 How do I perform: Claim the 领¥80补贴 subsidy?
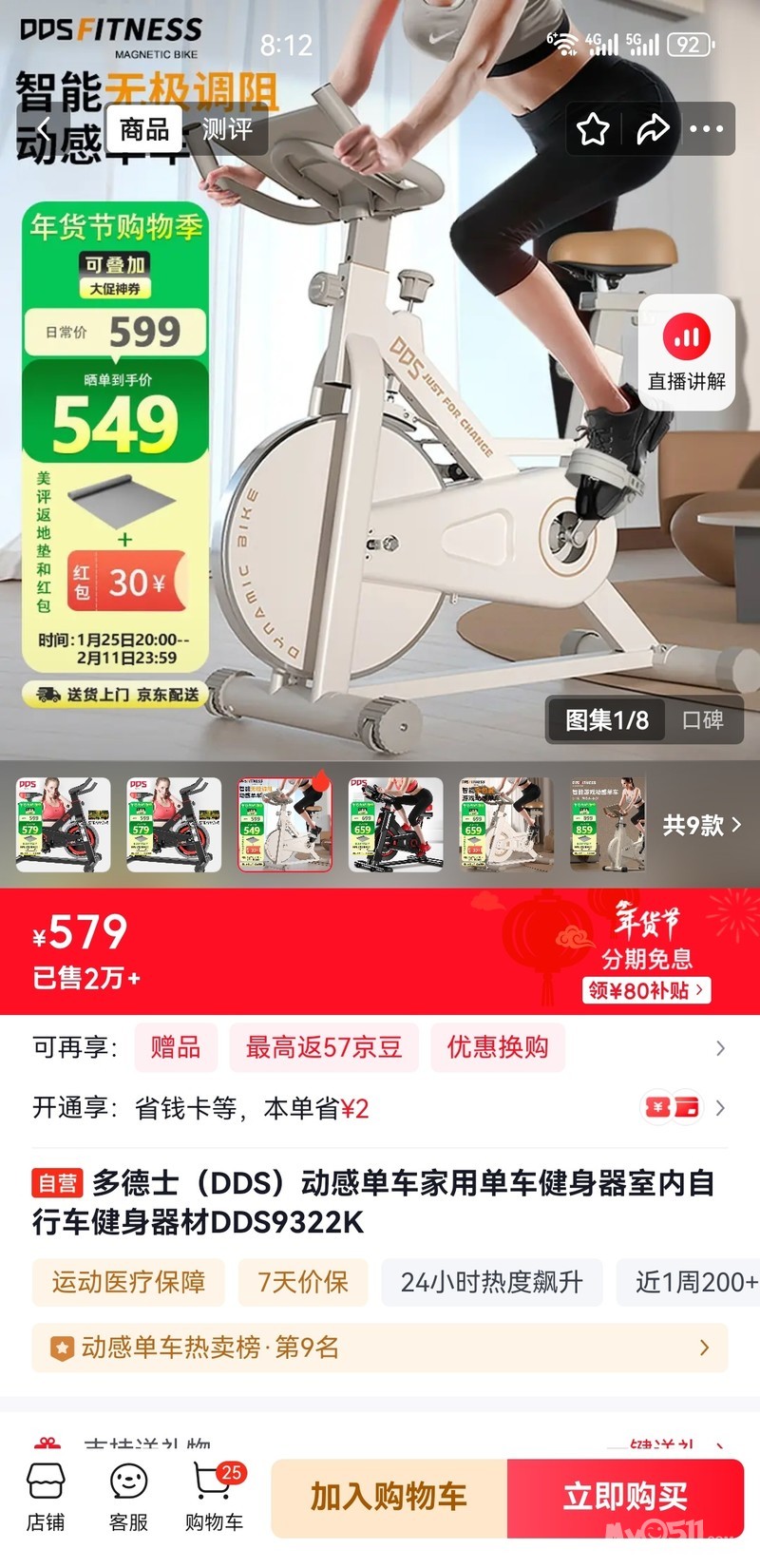[646, 990]
